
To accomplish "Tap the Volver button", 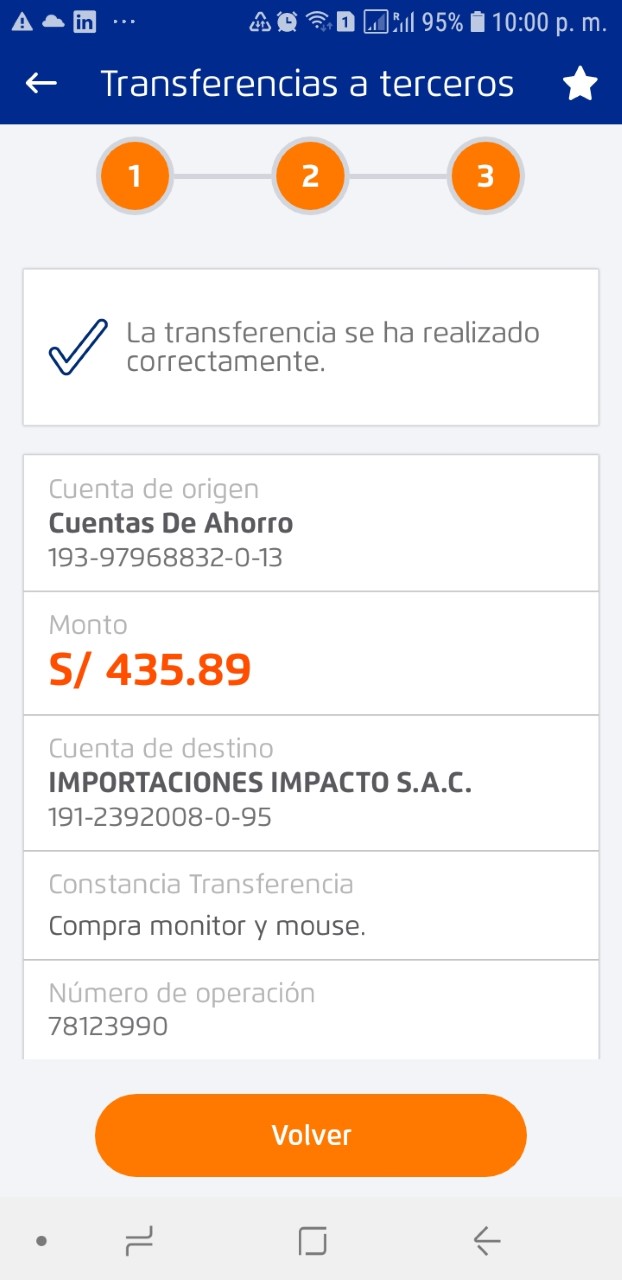I will point(311,1135).
